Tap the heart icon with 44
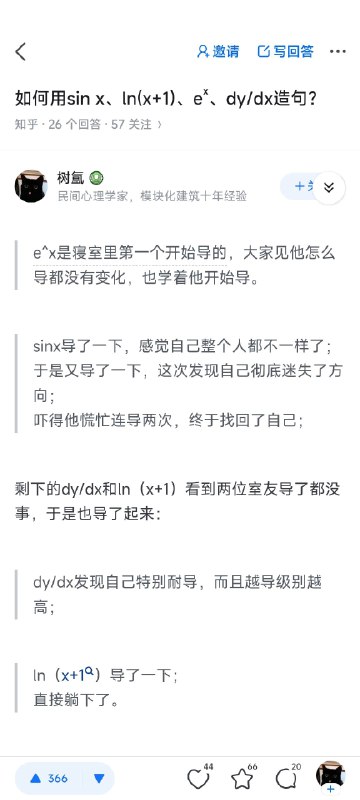Image resolution: width=360 pixels, height=800 pixels. click(x=200, y=777)
